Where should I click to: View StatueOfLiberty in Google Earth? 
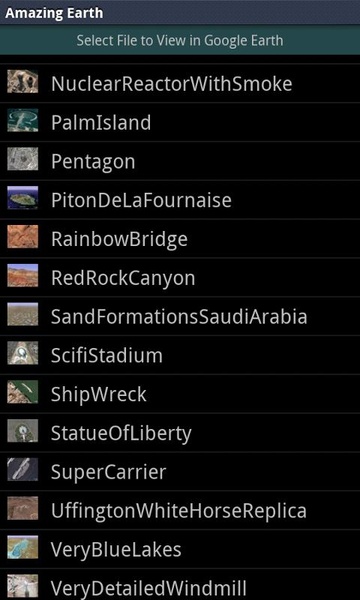pyautogui.click(x=180, y=433)
